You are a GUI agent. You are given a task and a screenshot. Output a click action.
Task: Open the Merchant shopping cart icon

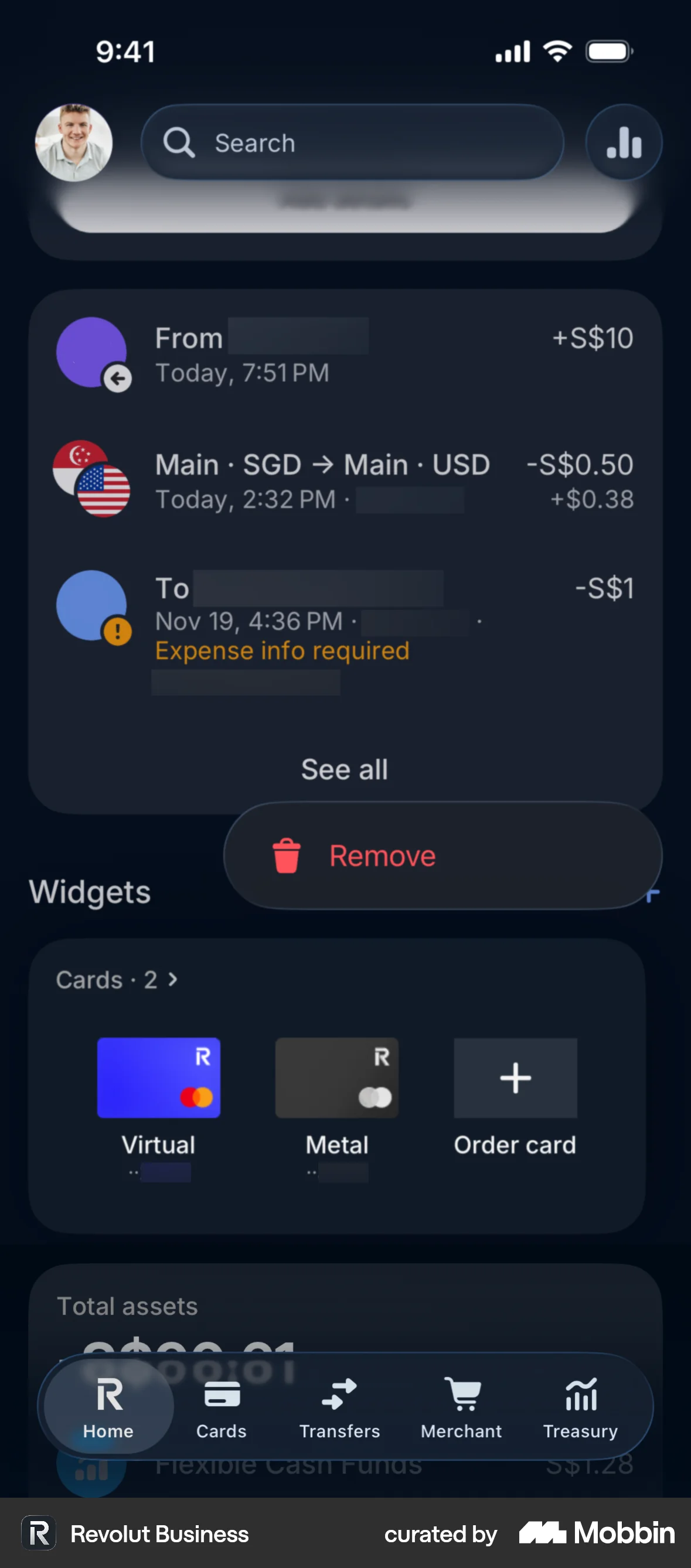(x=461, y=1406)
